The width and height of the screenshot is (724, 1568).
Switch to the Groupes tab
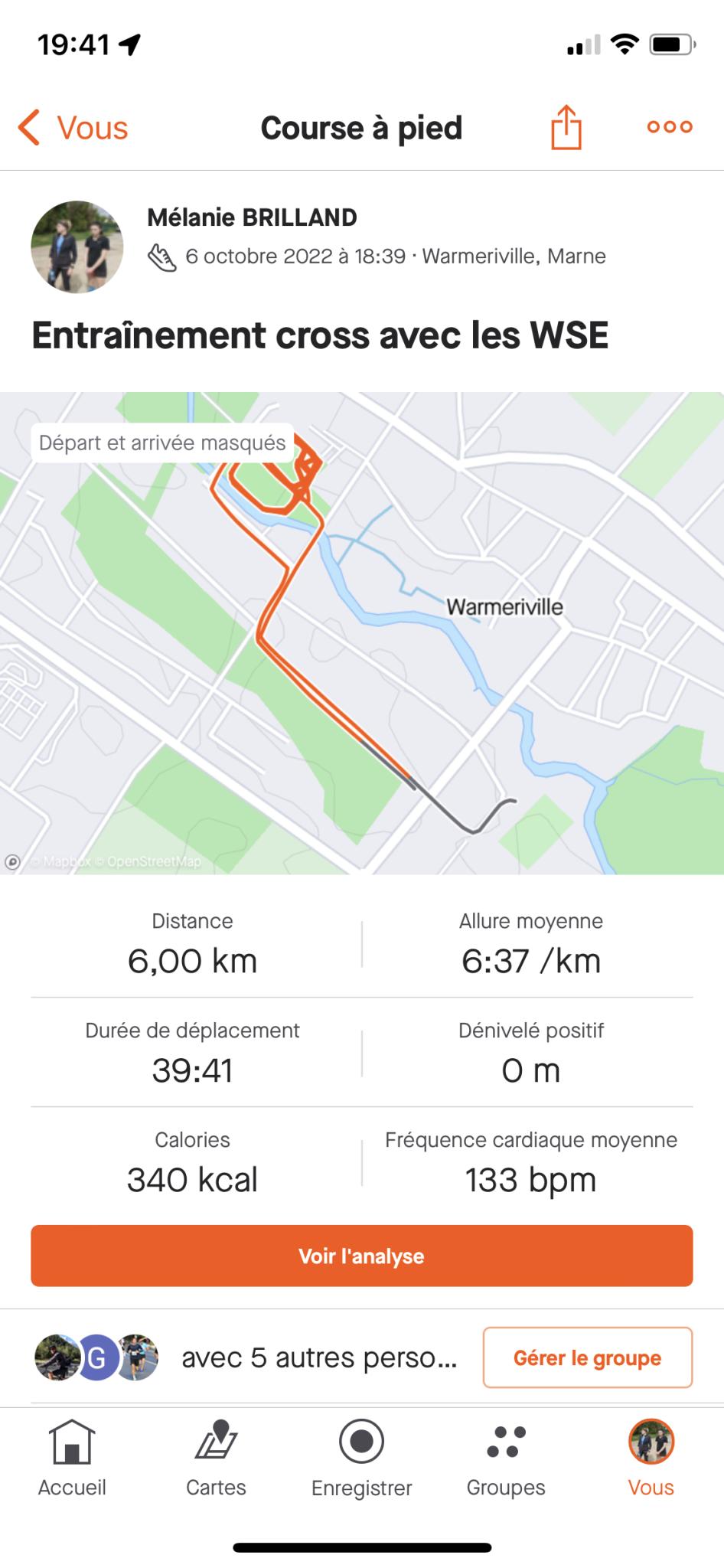coord(506,1459)
